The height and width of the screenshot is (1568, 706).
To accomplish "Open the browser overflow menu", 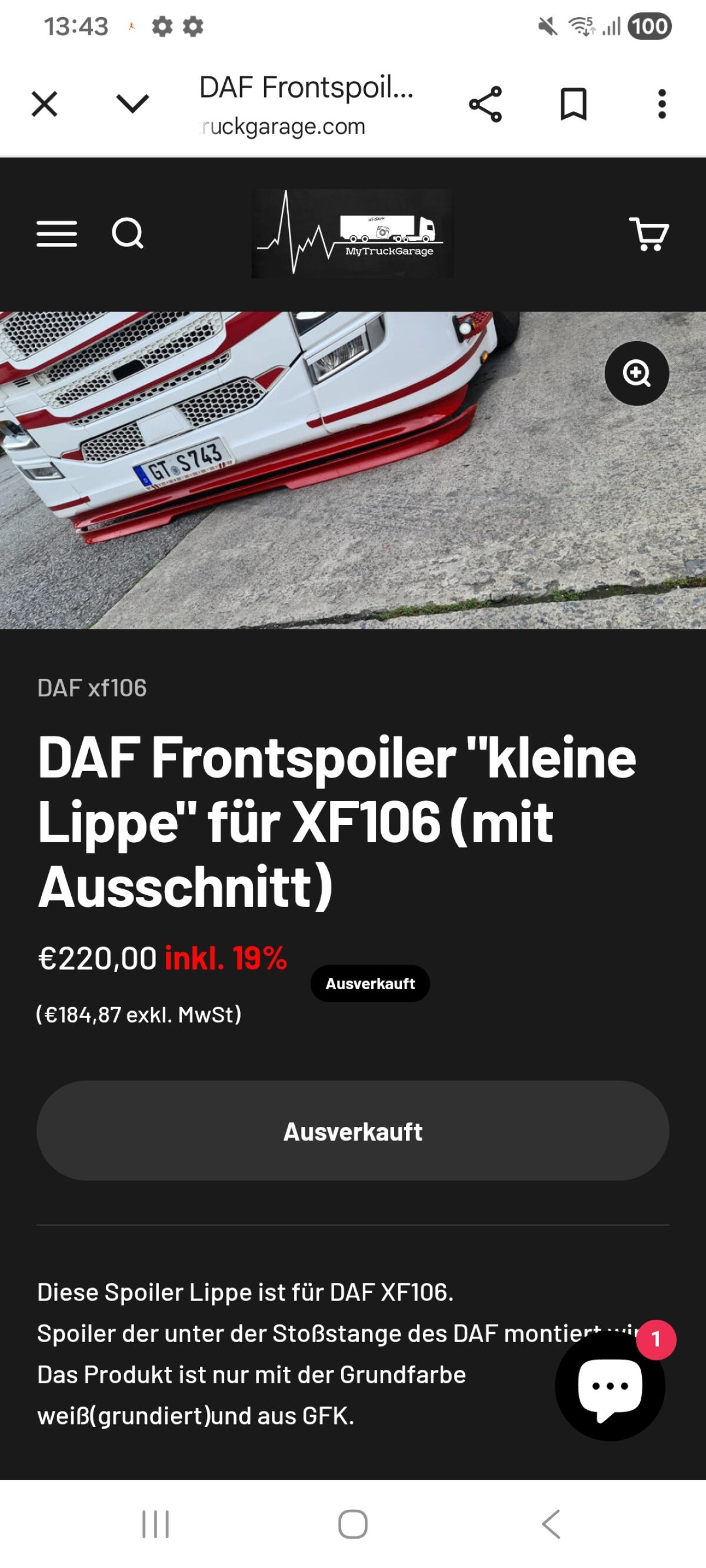I will point(661,104).
